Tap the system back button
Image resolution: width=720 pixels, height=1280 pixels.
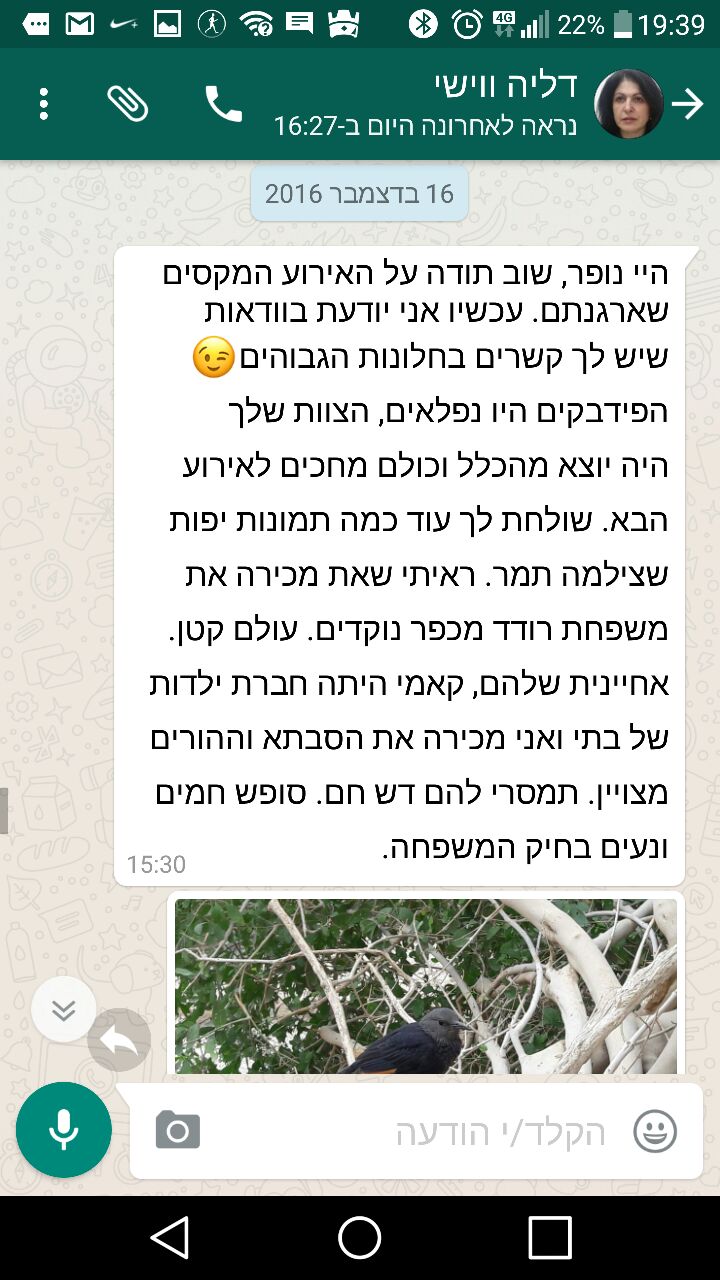coord(170,1238)
